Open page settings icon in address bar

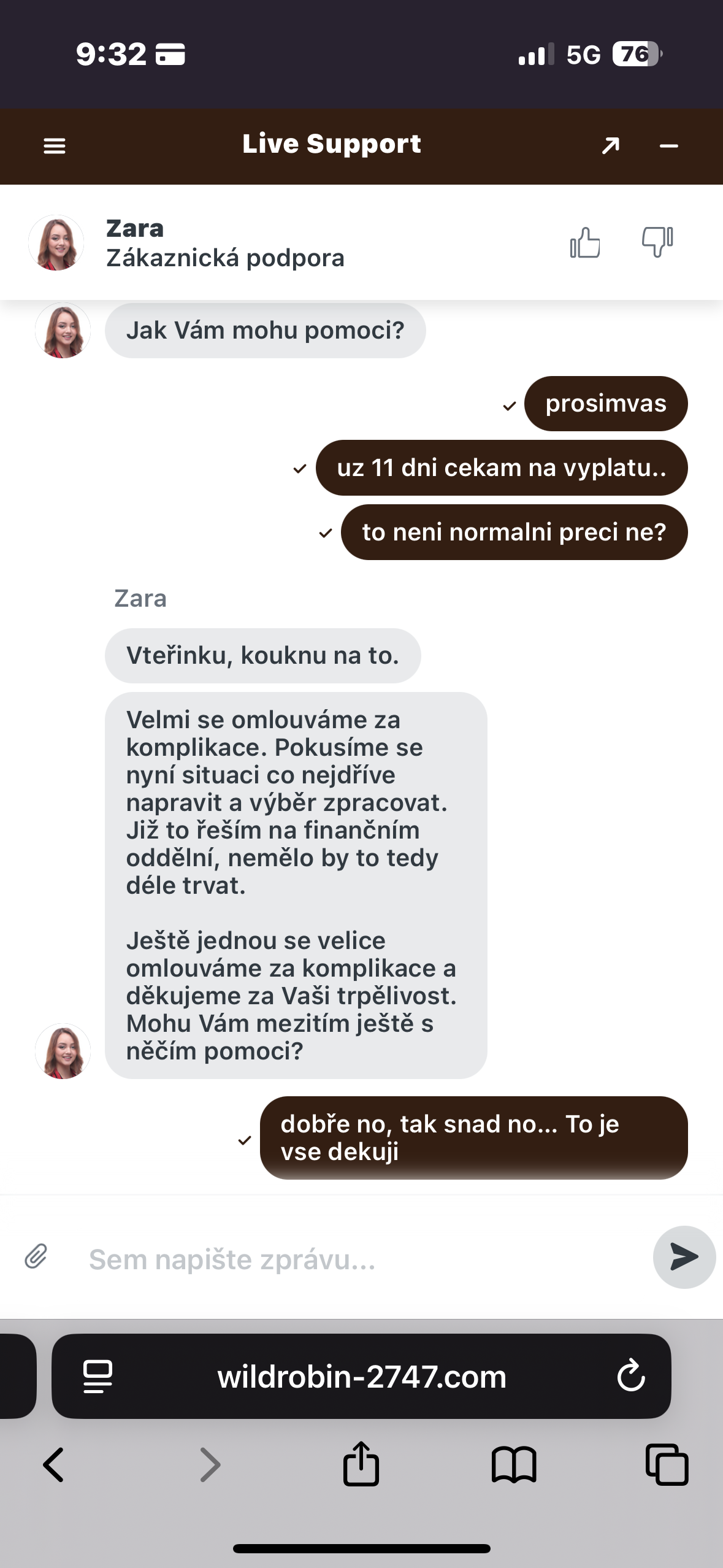[98, 1377]
